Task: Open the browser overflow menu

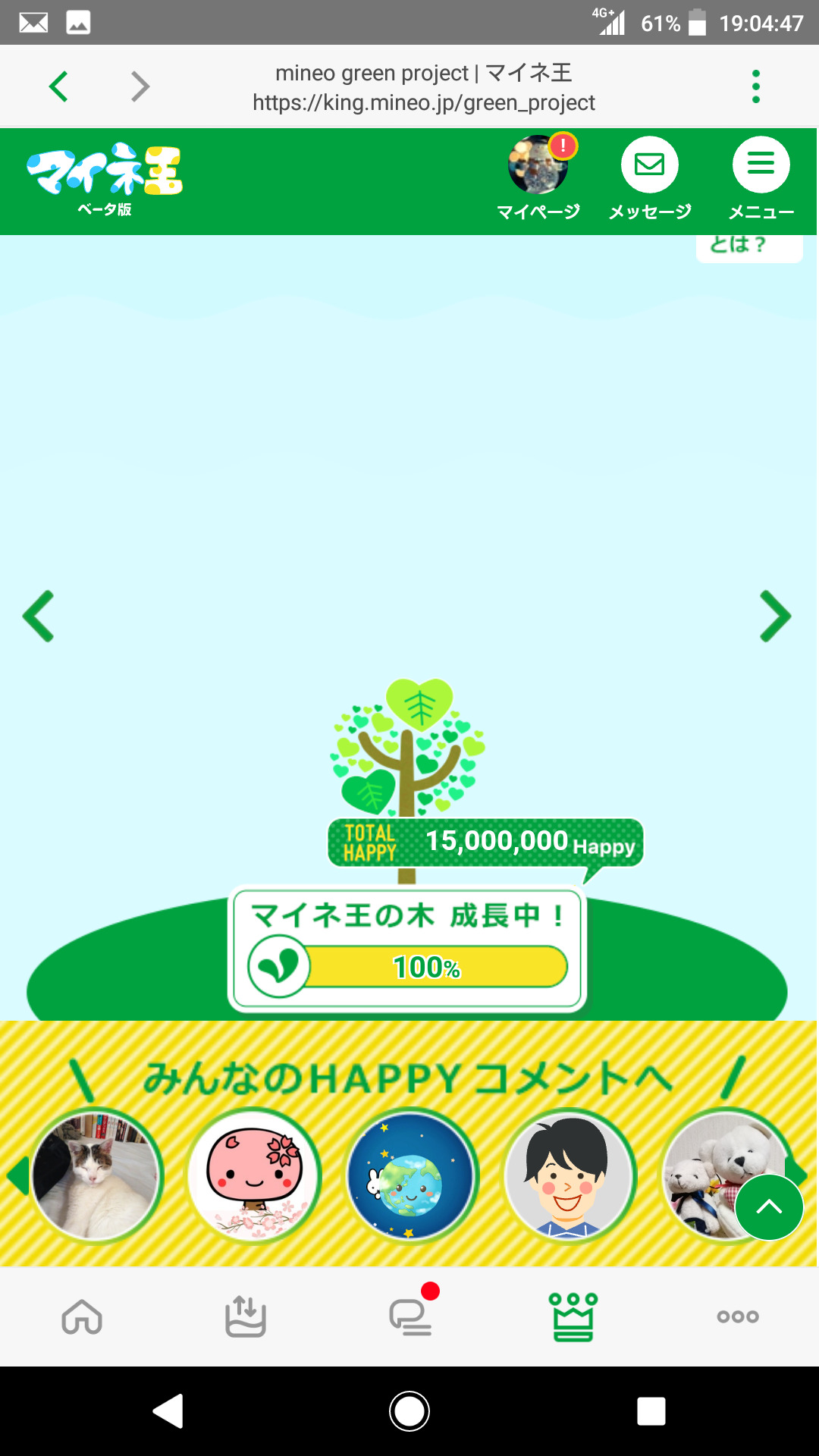Action: [x=755, y=86]
